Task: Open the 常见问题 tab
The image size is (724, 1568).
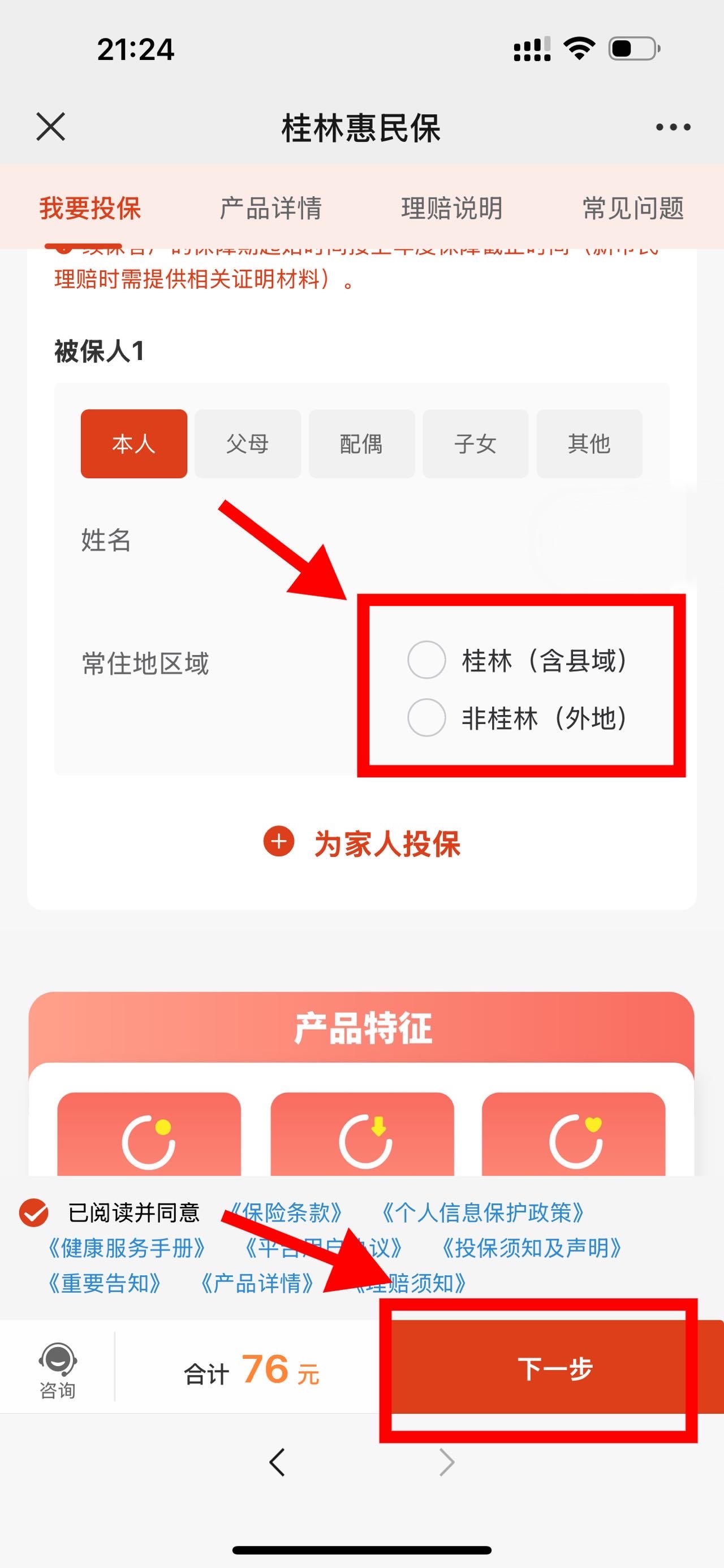Action: click(633, 208)
